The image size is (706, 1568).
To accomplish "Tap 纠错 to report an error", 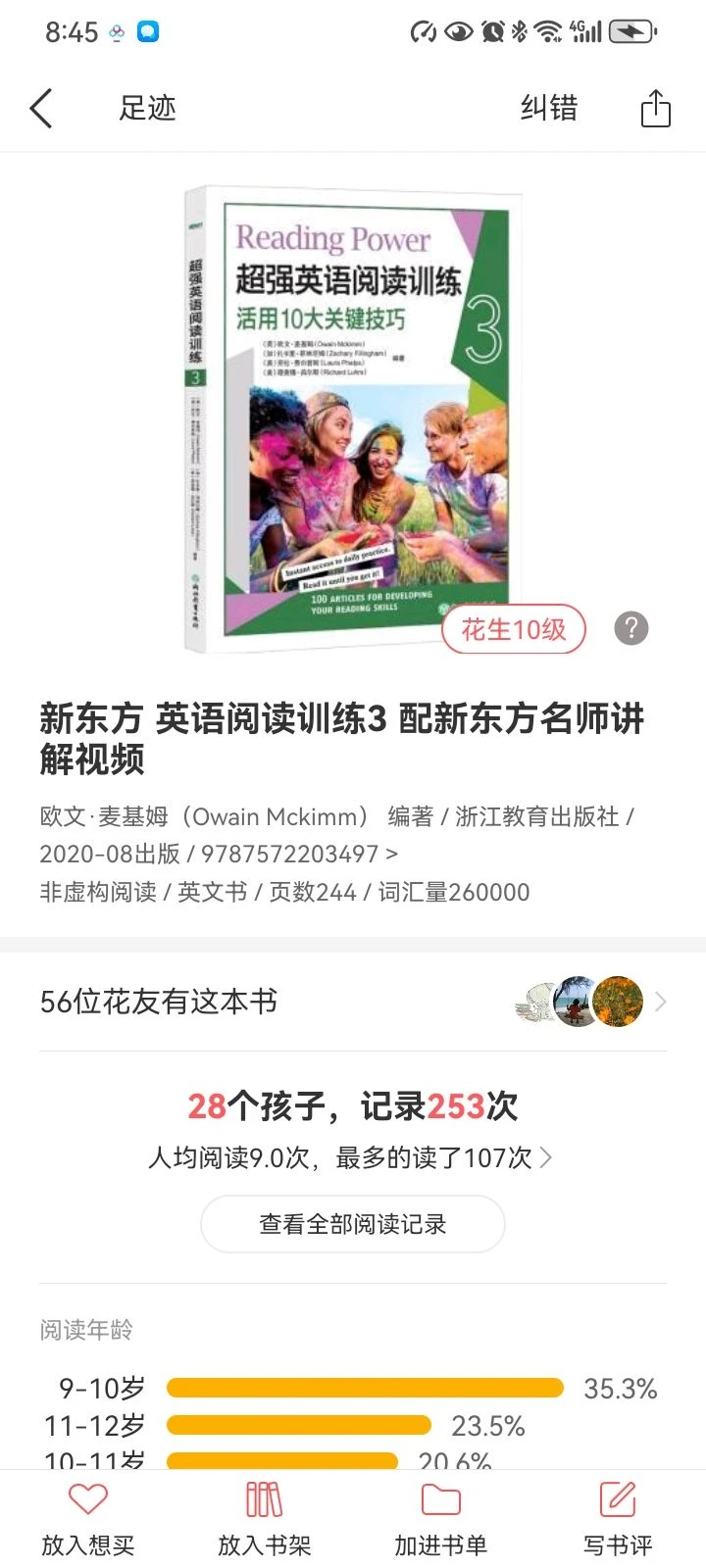I will [549, 108].
